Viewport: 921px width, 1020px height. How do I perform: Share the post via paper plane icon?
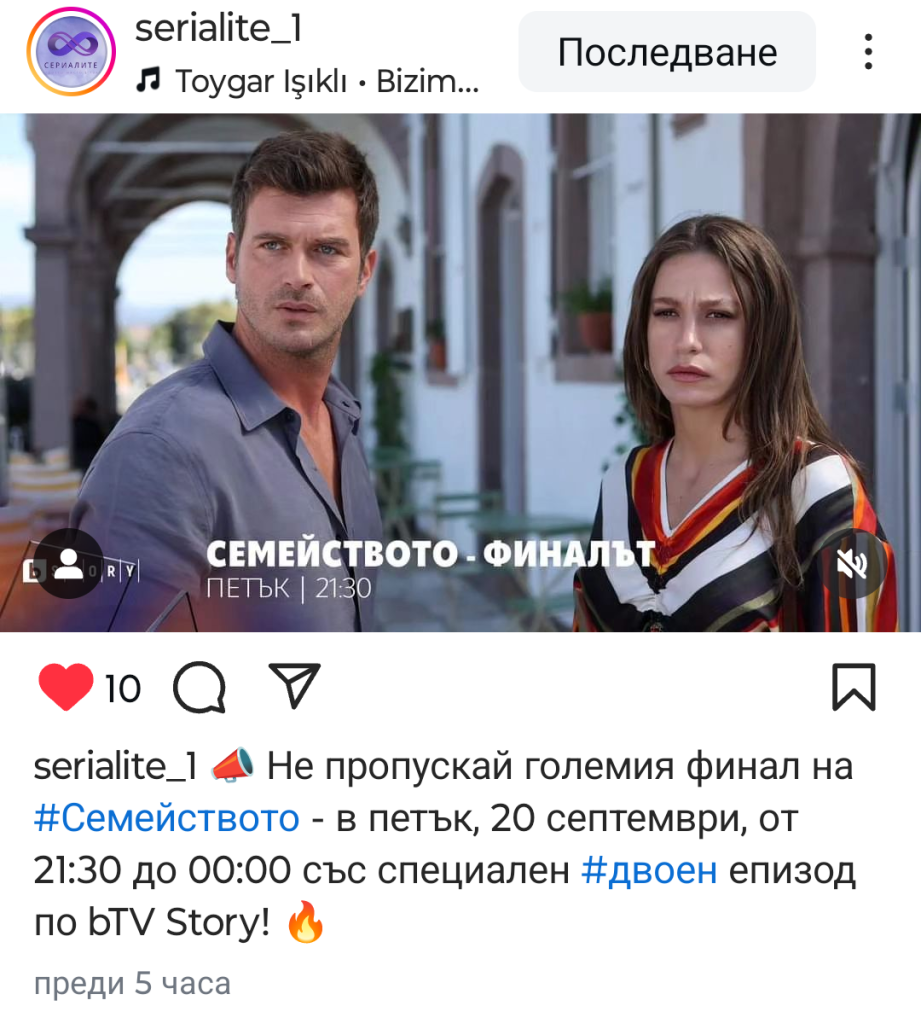(295, 685)
